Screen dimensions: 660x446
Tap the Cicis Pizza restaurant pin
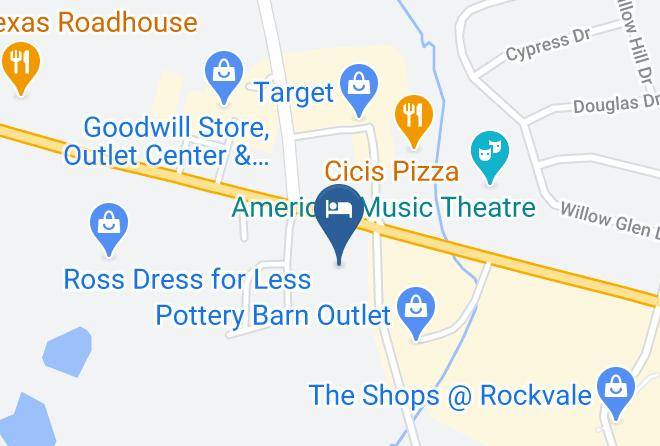[x=414, y=121]
